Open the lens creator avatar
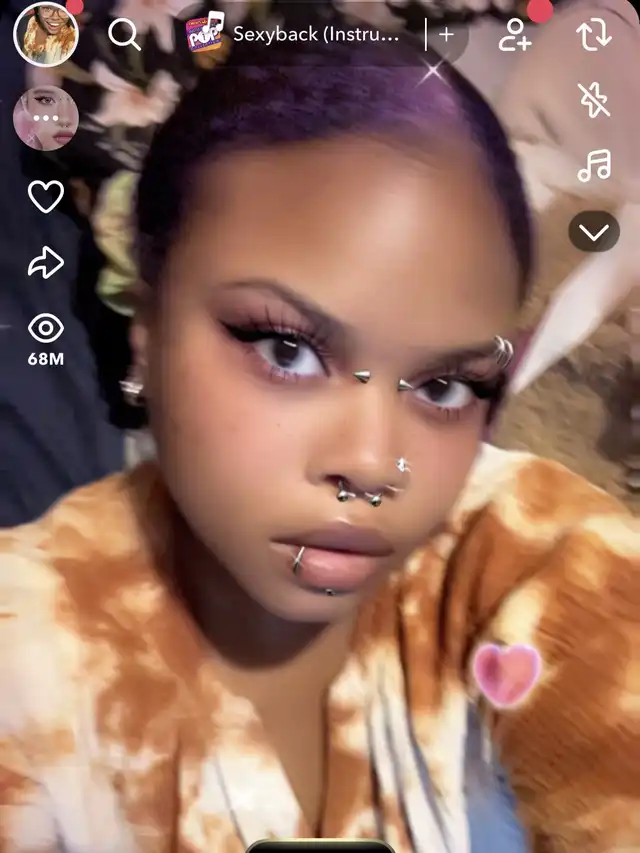640x853 pixels. pyautogui.click(x=45, y=118)
